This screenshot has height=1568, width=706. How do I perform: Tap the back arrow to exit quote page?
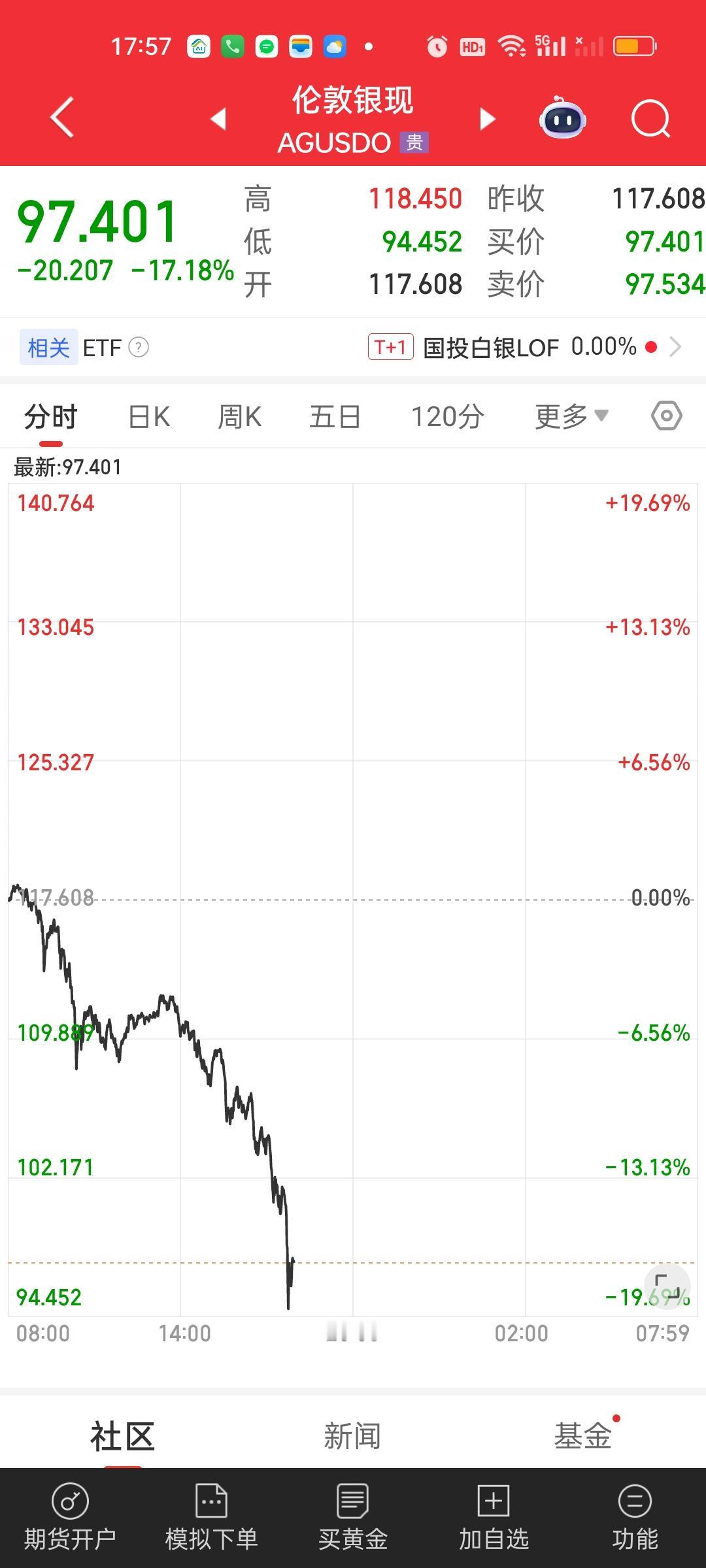click(x=61, y=118)
